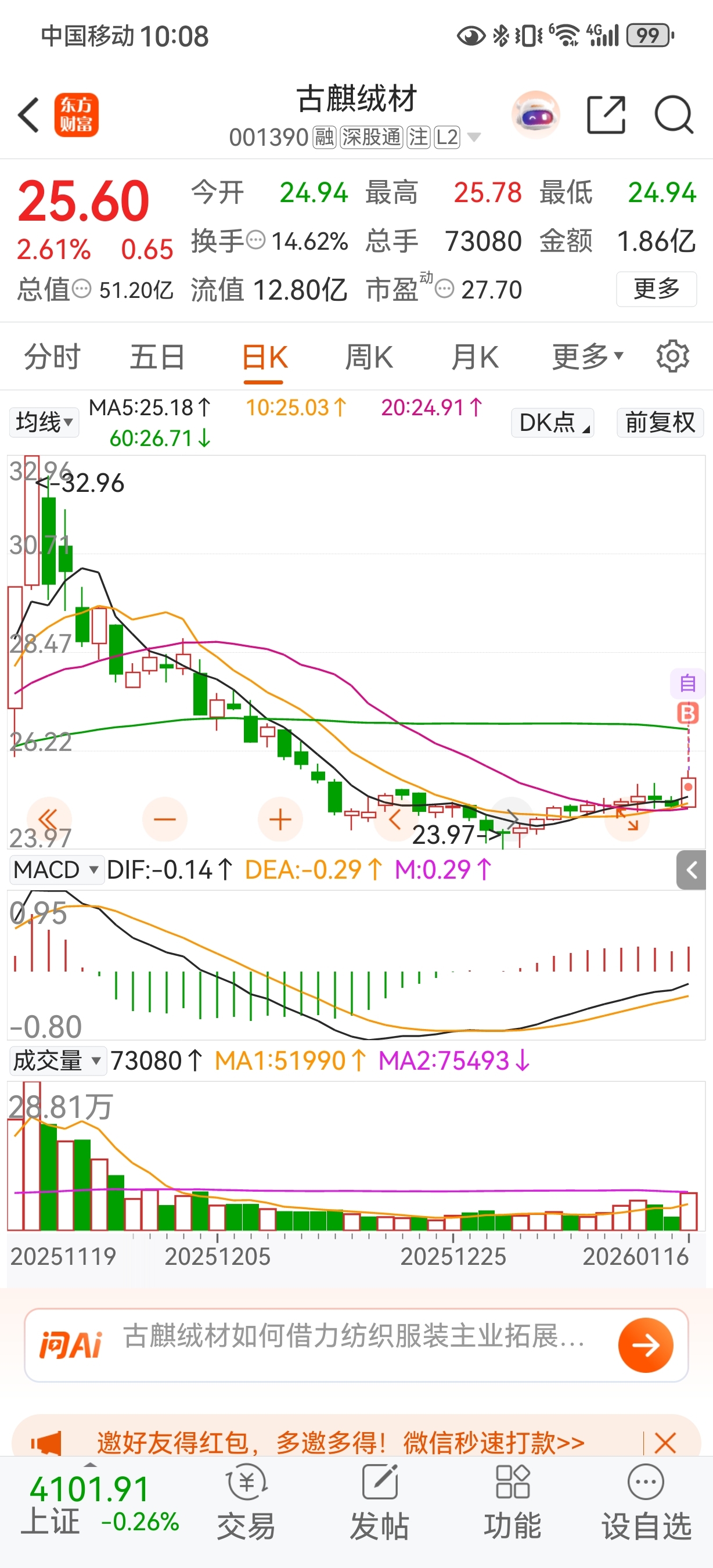This screenshot has width=713, height=1568.
Task: Dismiss the red packet invitation banner
Action: 665,1443
